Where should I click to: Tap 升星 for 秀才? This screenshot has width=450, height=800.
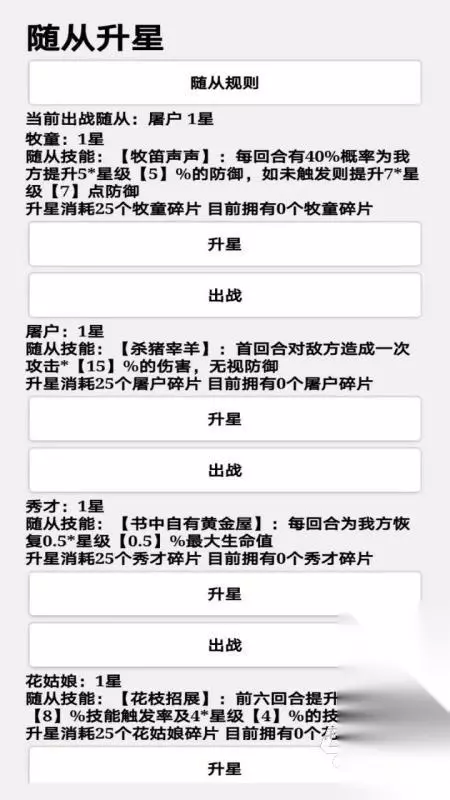click(x=224, y=593)
